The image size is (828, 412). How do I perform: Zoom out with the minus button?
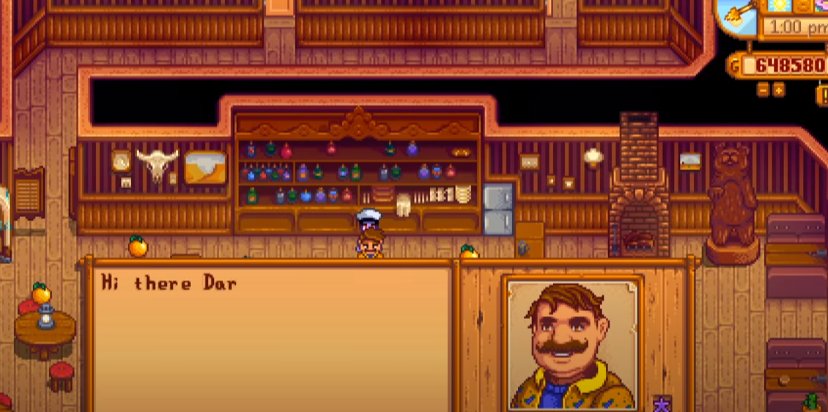(763, 90)
